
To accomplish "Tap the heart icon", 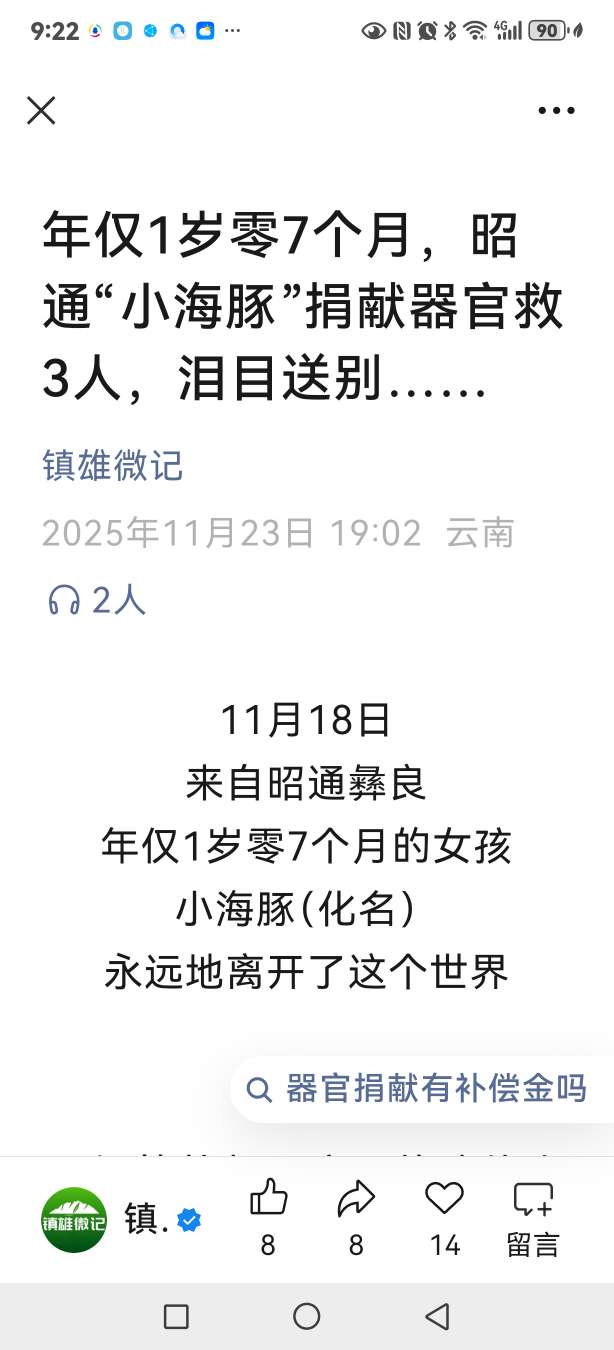I will (x=444, y=1198).
